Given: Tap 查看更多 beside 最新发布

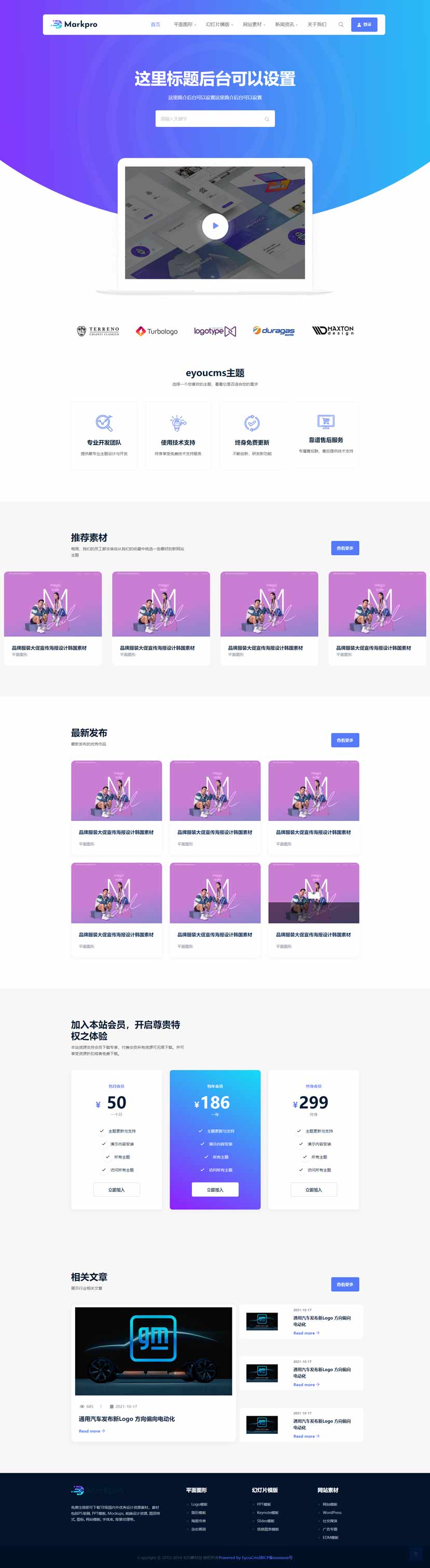Looking at the screenshot, I should 345,740.
